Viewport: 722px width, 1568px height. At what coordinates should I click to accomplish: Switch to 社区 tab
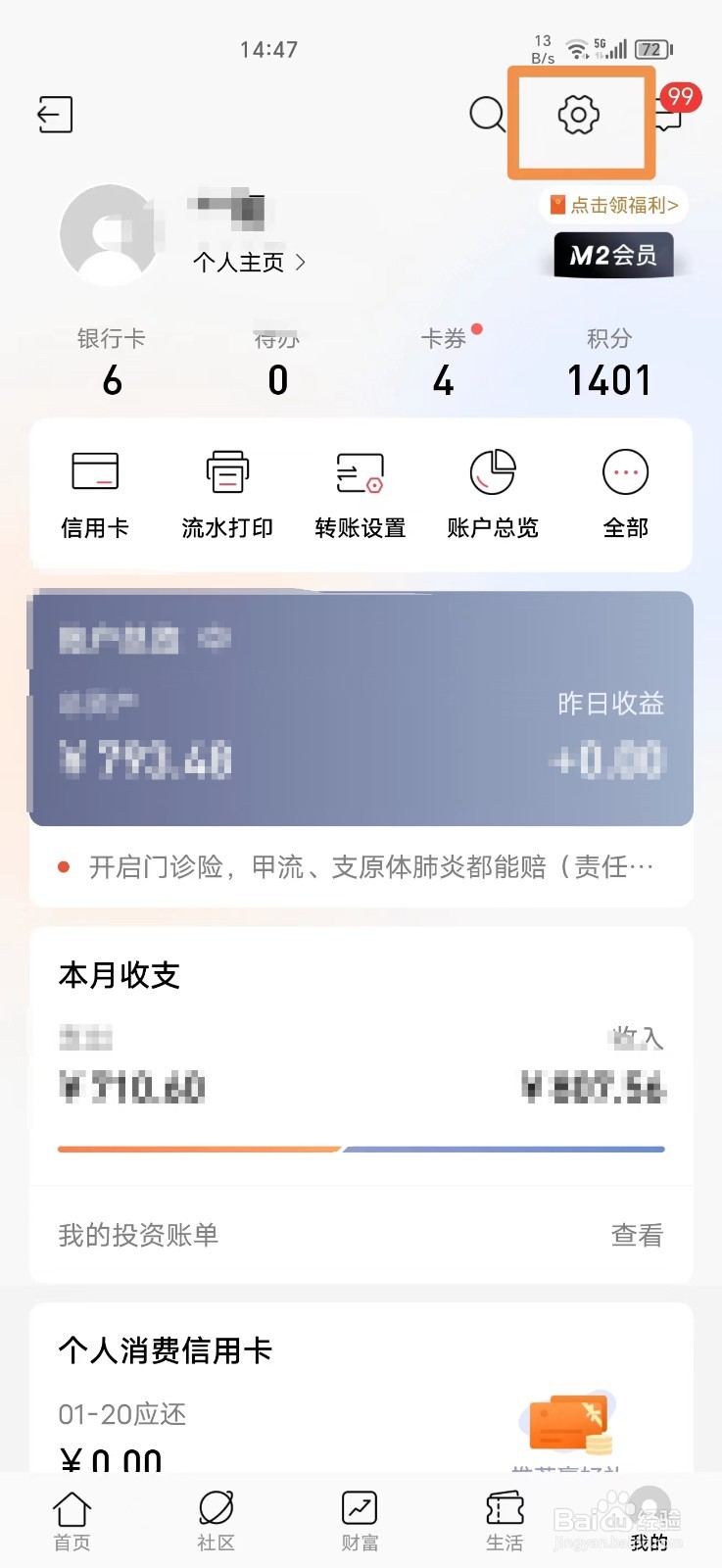tap(217, 1521)
